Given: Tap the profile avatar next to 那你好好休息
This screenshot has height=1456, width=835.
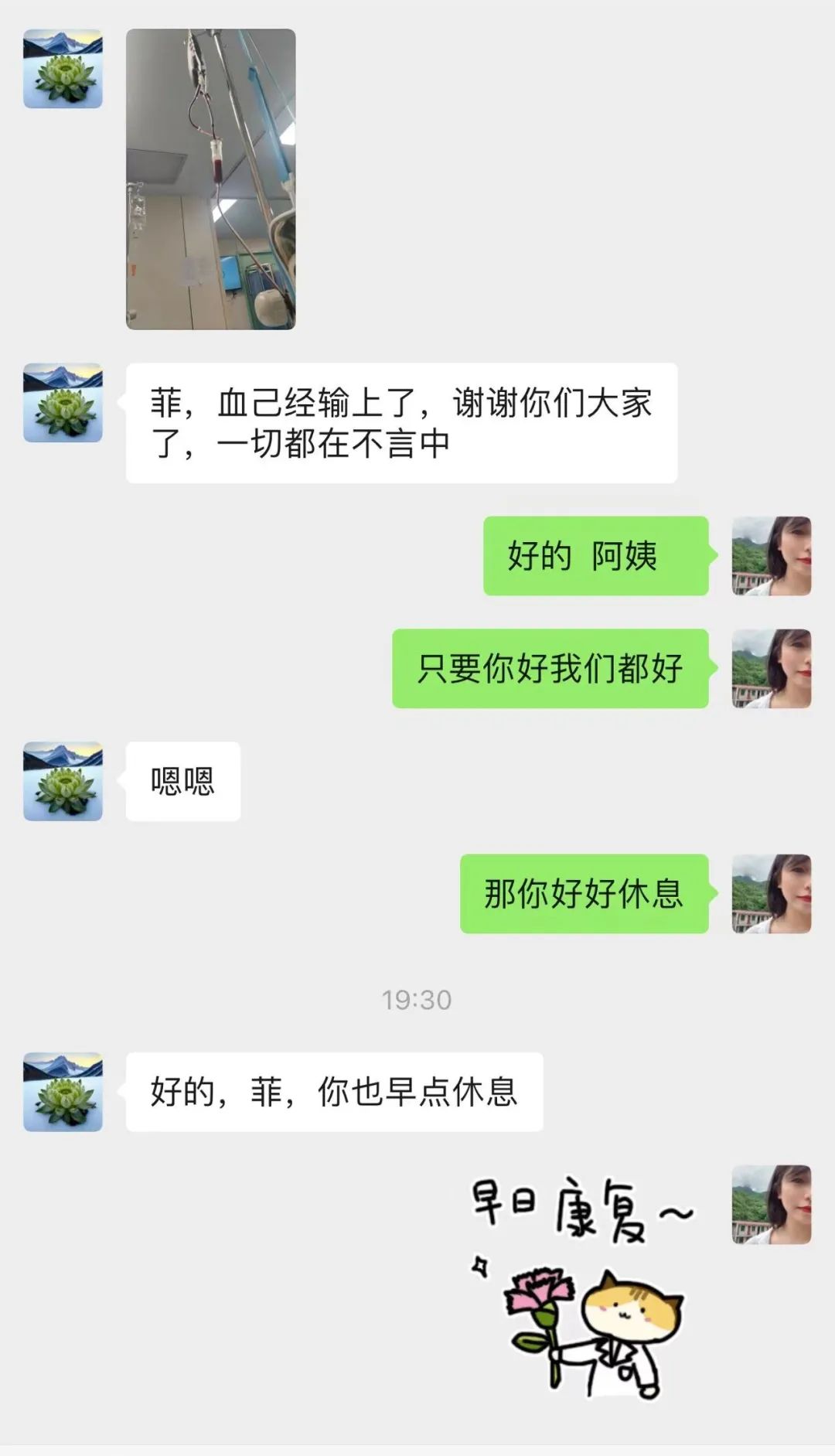Looking at the screenshot, I should 771,893.
